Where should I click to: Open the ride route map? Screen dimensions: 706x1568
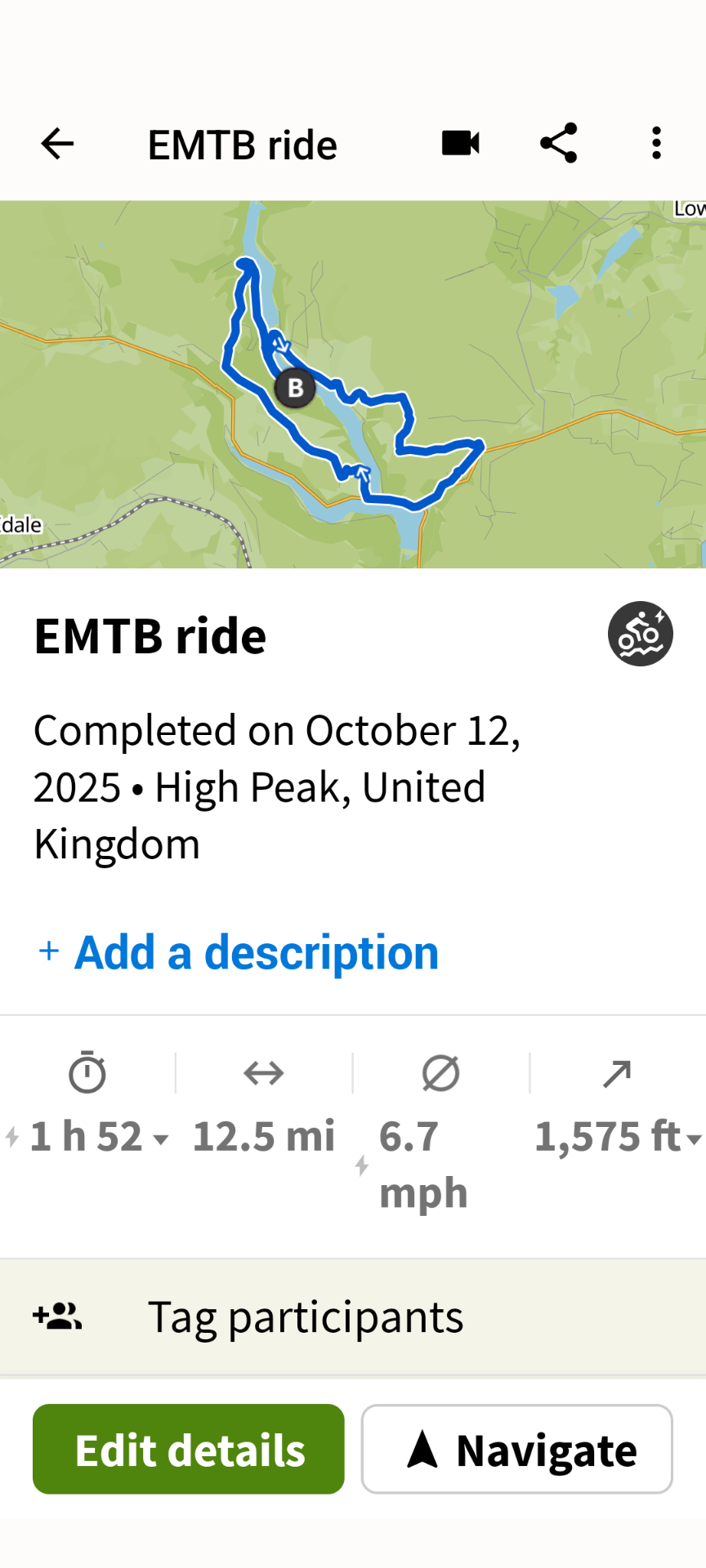353,384
